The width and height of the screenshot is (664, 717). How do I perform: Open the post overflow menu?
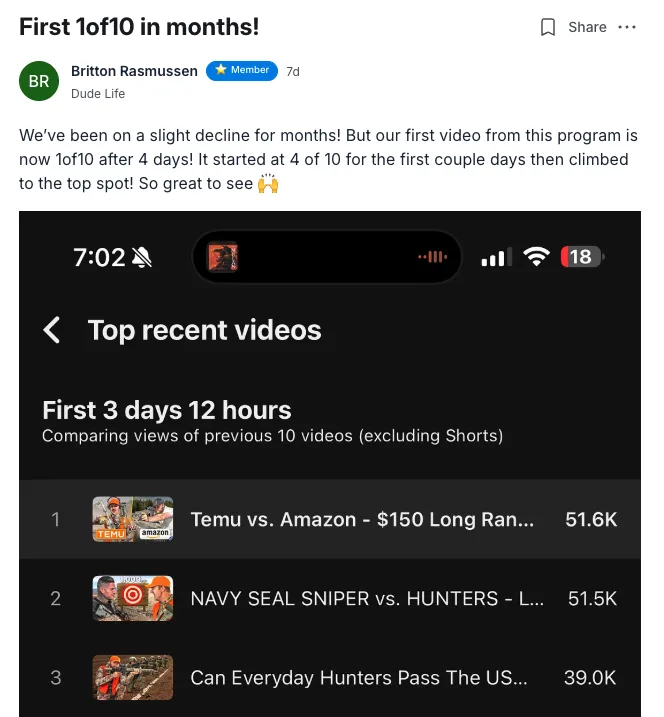627,27
